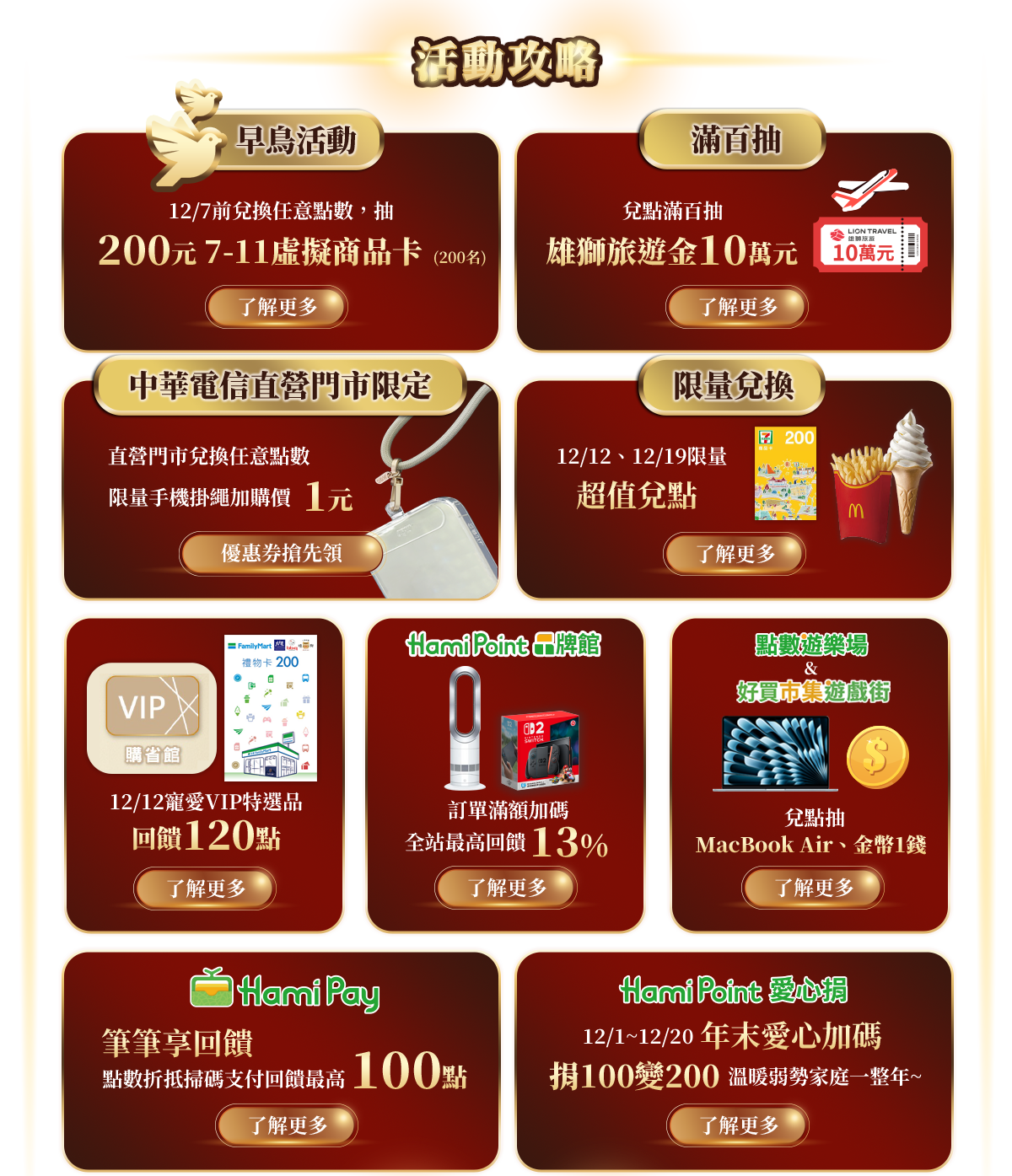Open 了解更多 for the Lion Travel draw
1012x1176 pixels.
click(x=738, y=307)
